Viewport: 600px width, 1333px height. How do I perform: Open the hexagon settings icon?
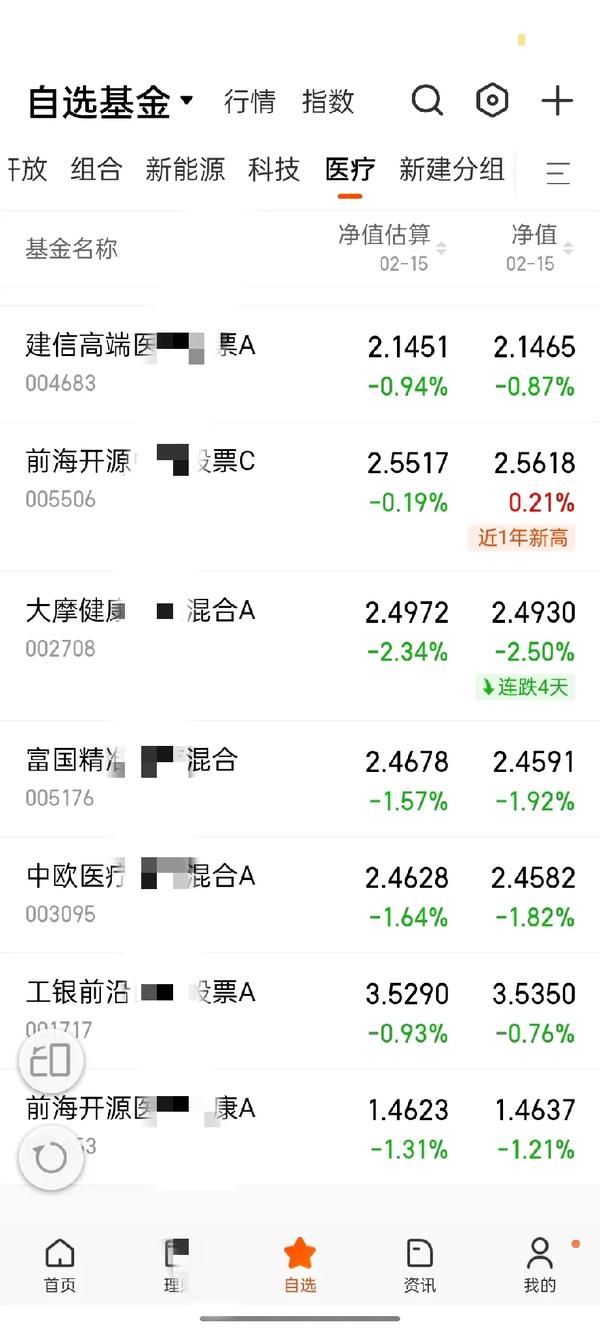tap(492, 101)
